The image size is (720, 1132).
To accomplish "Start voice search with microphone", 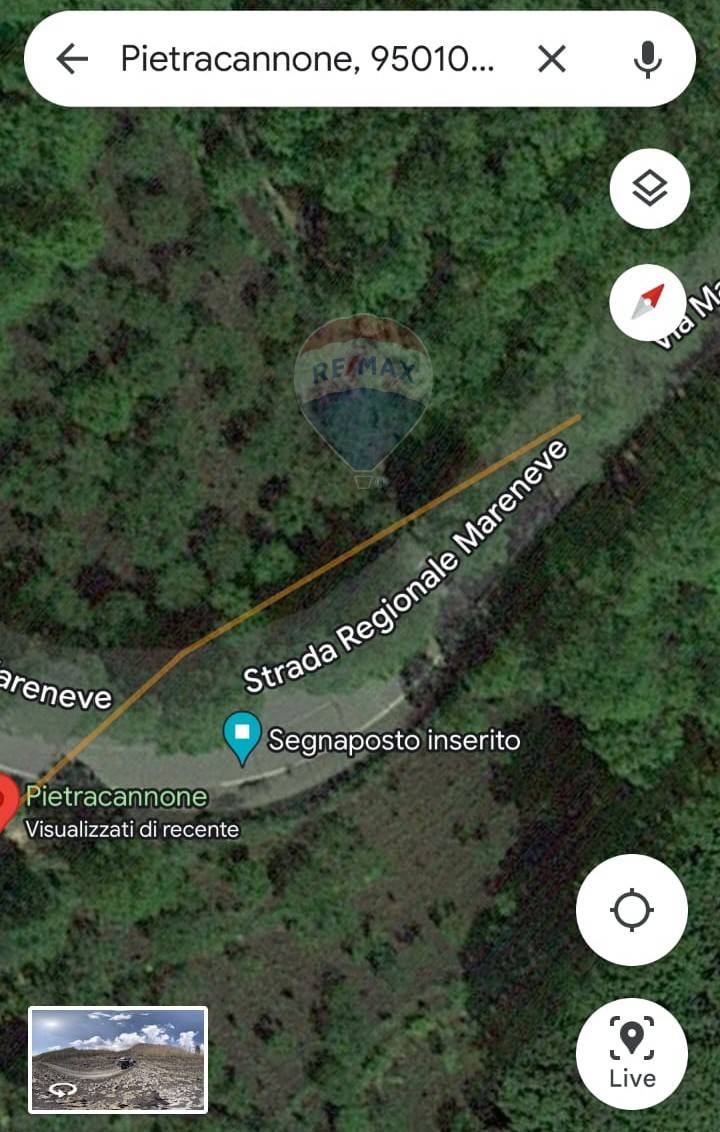I will tap(648, 60).
